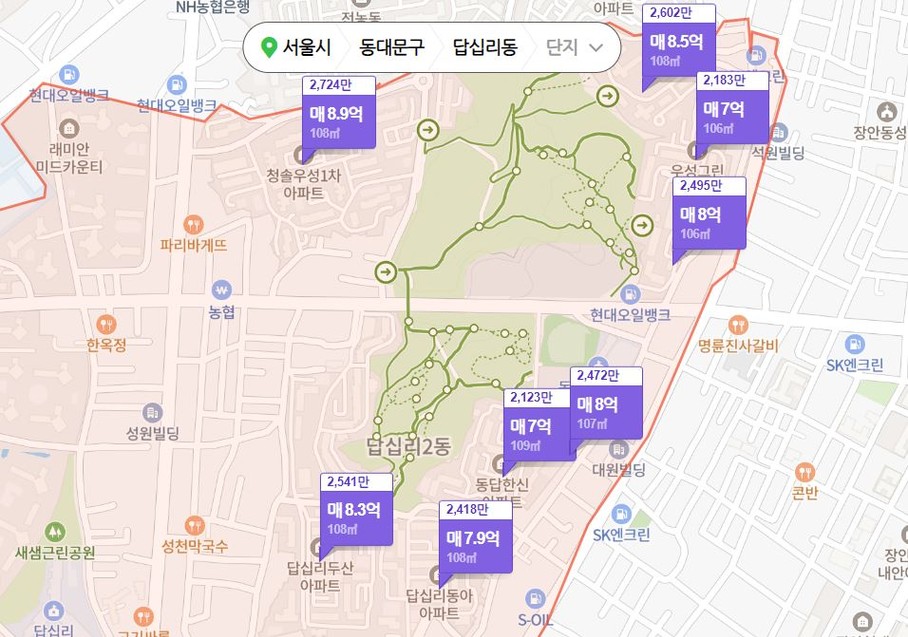Open the 2,123만 매 7억 listing marker
This screenshot has width=908, height=637.
pyautogui.click(x=538, y=432)
